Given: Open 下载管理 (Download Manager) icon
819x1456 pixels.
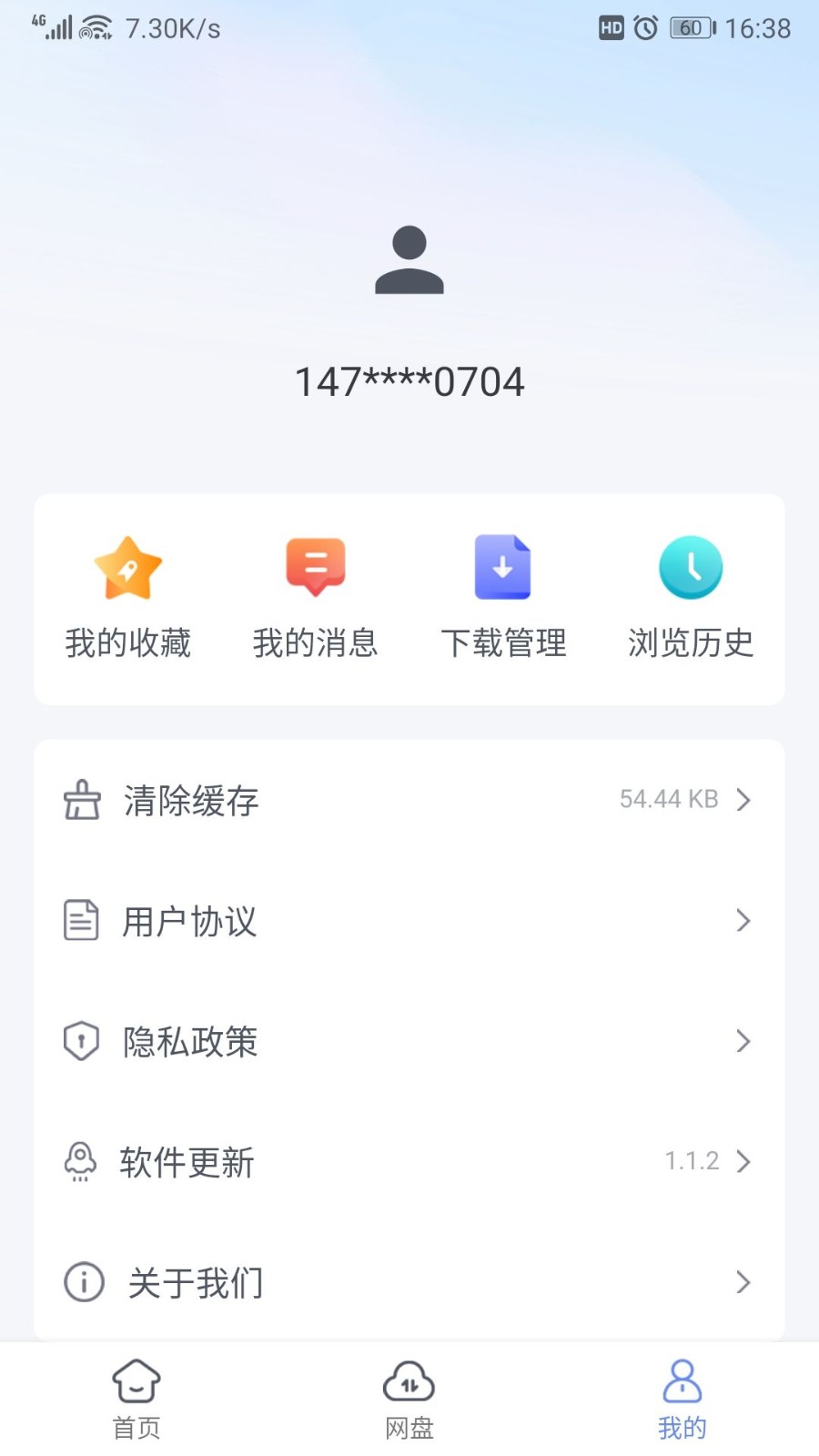Looking at the screenshot, I should coord(503,567).
